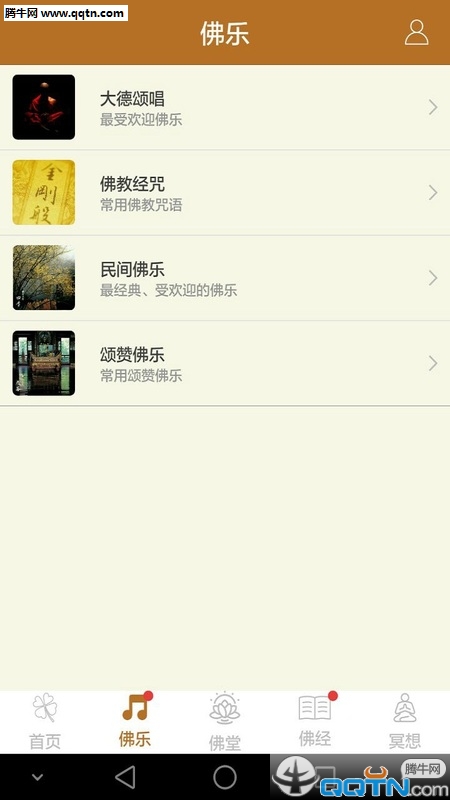Open the 民间佛乐 category
This screenshot has height=800, width=450.
(225, 278)
